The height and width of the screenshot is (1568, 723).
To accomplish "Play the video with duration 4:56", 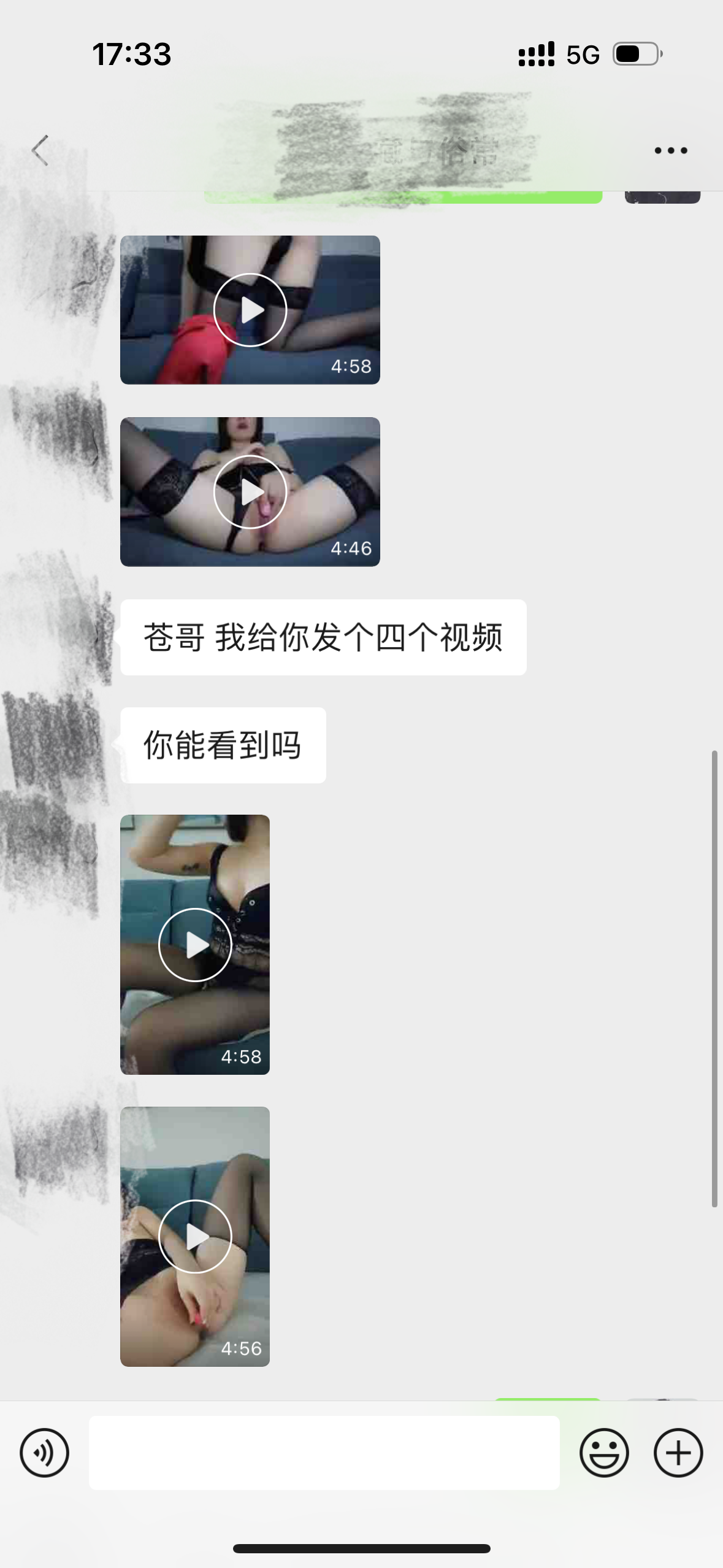I will tap(195, 1236).
